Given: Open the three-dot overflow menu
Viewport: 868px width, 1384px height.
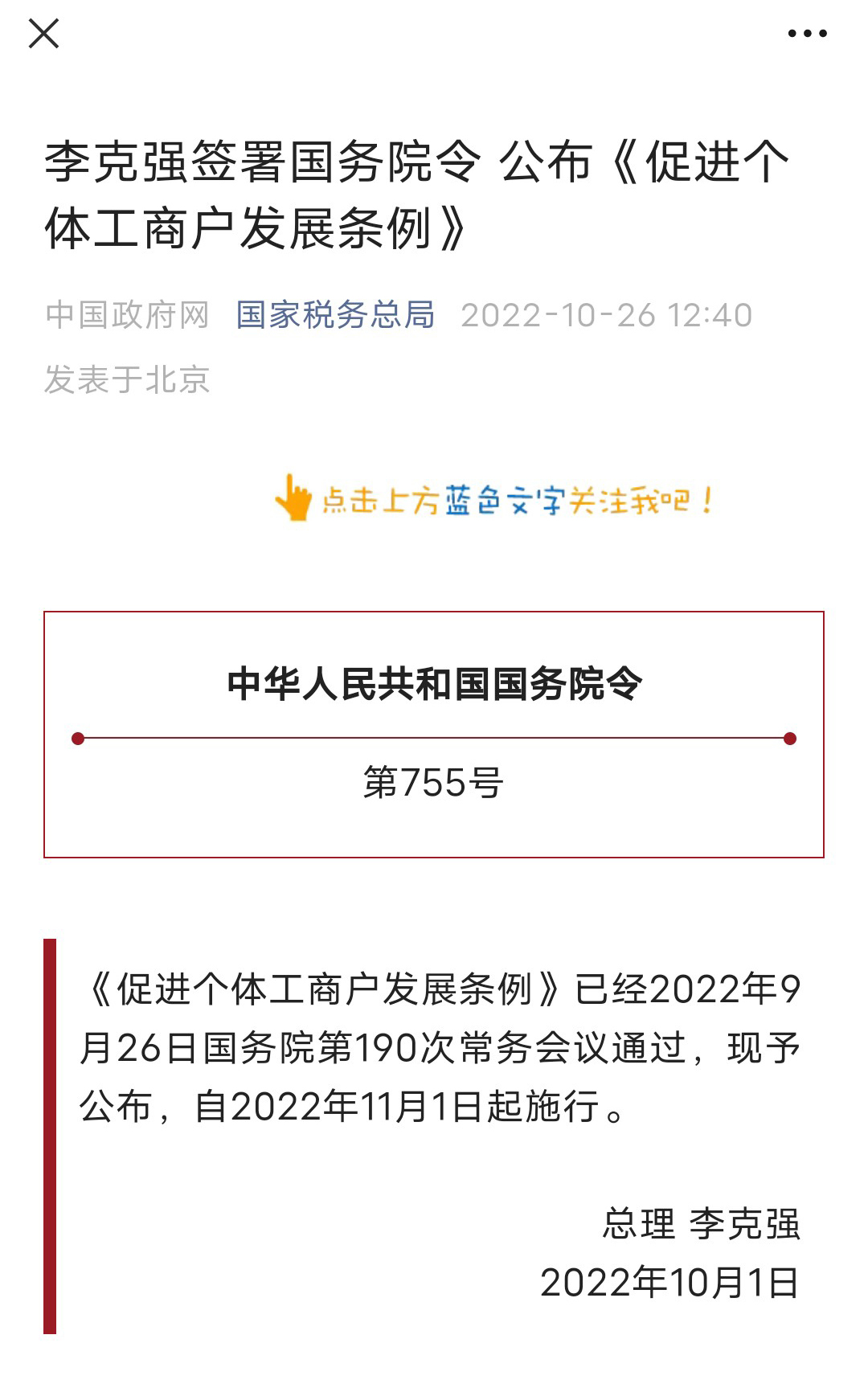Looking at the screenshot, I should pyautogui.click(x=807, y=34).
